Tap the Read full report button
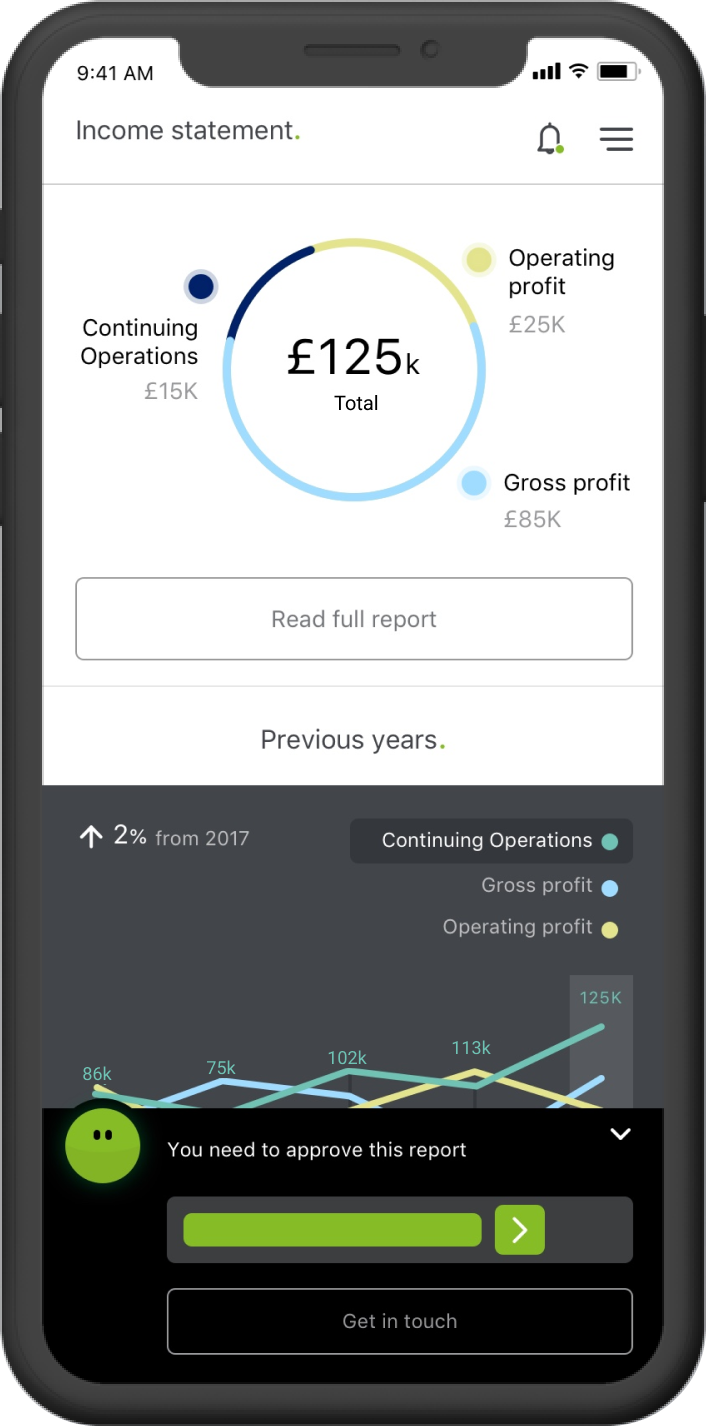The height and width of the screenshot is (1426, 706). pos(354,619)
